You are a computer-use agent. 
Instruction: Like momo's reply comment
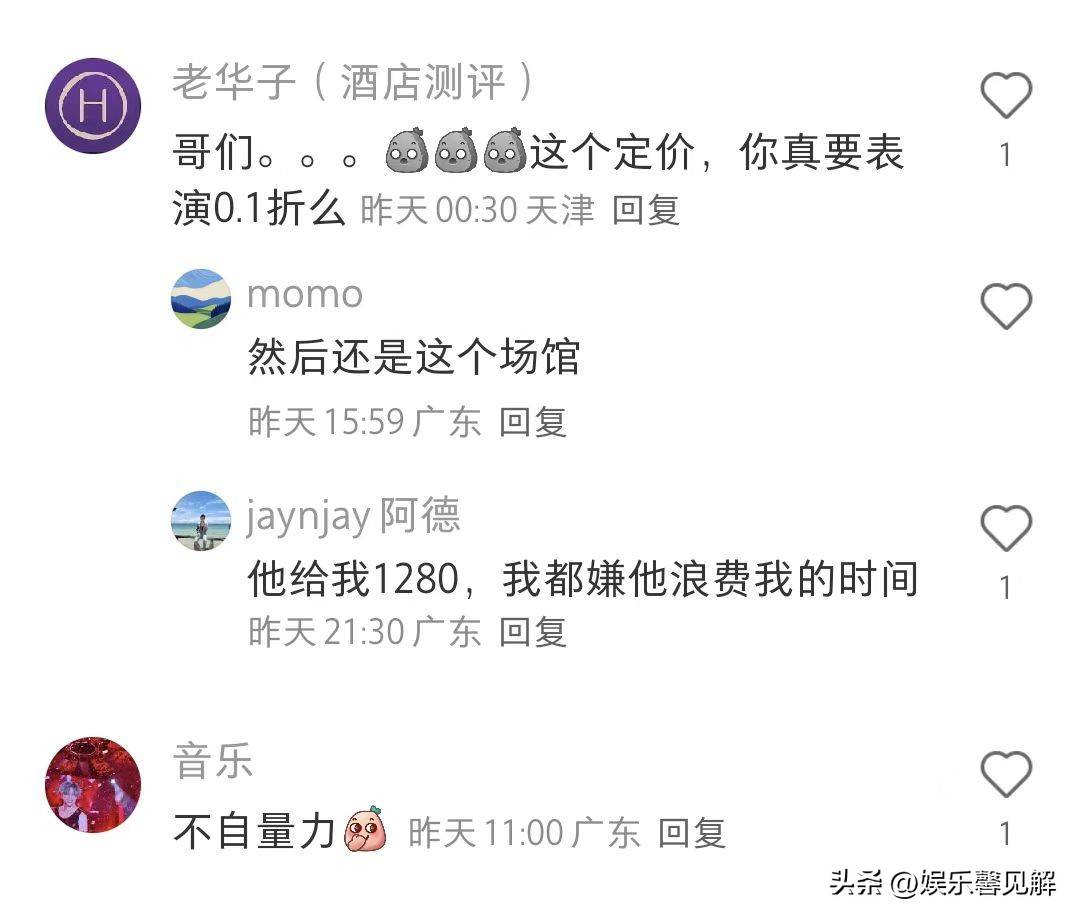pyautogui.click(x=1005, y=306)
